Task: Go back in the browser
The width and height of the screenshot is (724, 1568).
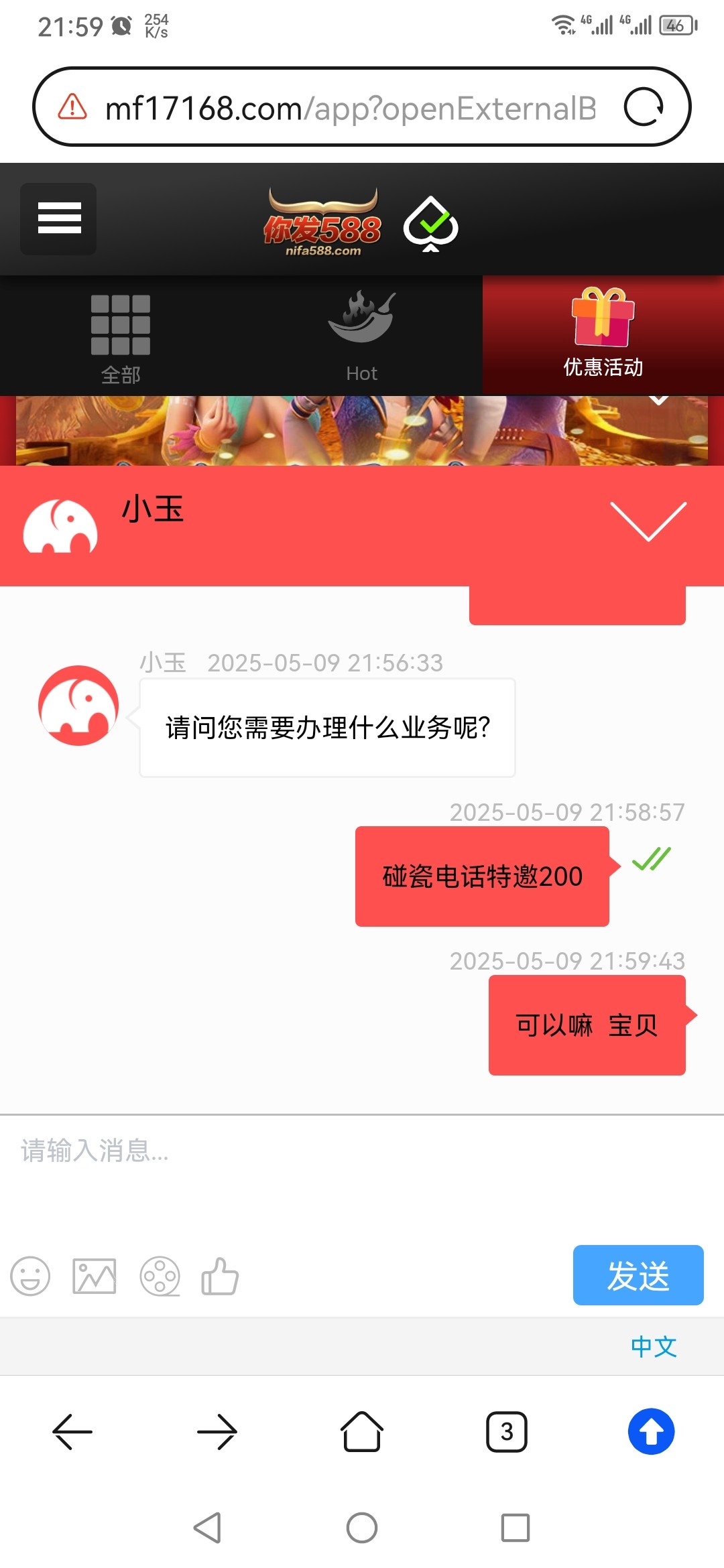Action: pyautogui.click(x=72, y=1432)
